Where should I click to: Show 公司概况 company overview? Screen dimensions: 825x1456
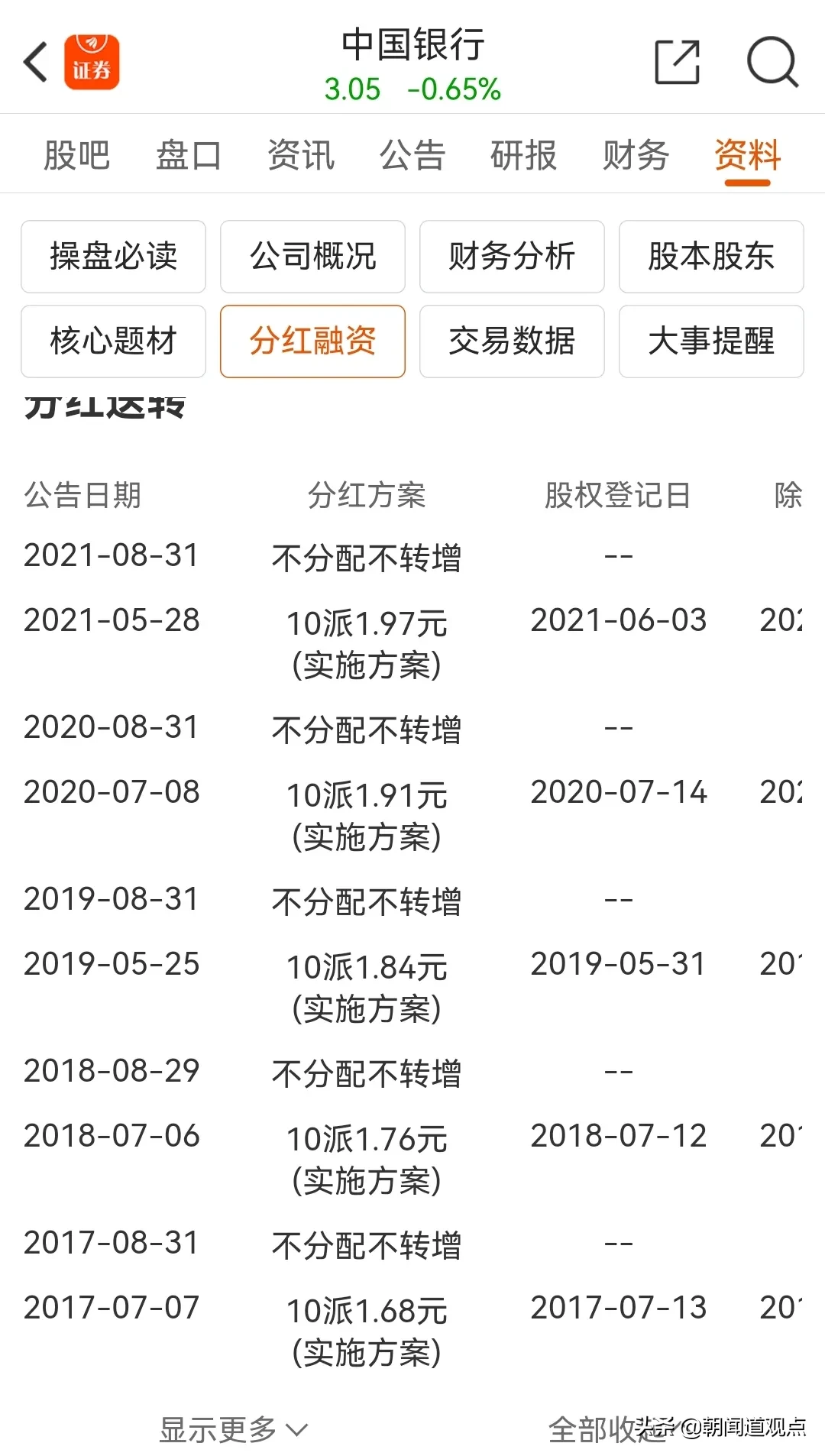point(312,257)
